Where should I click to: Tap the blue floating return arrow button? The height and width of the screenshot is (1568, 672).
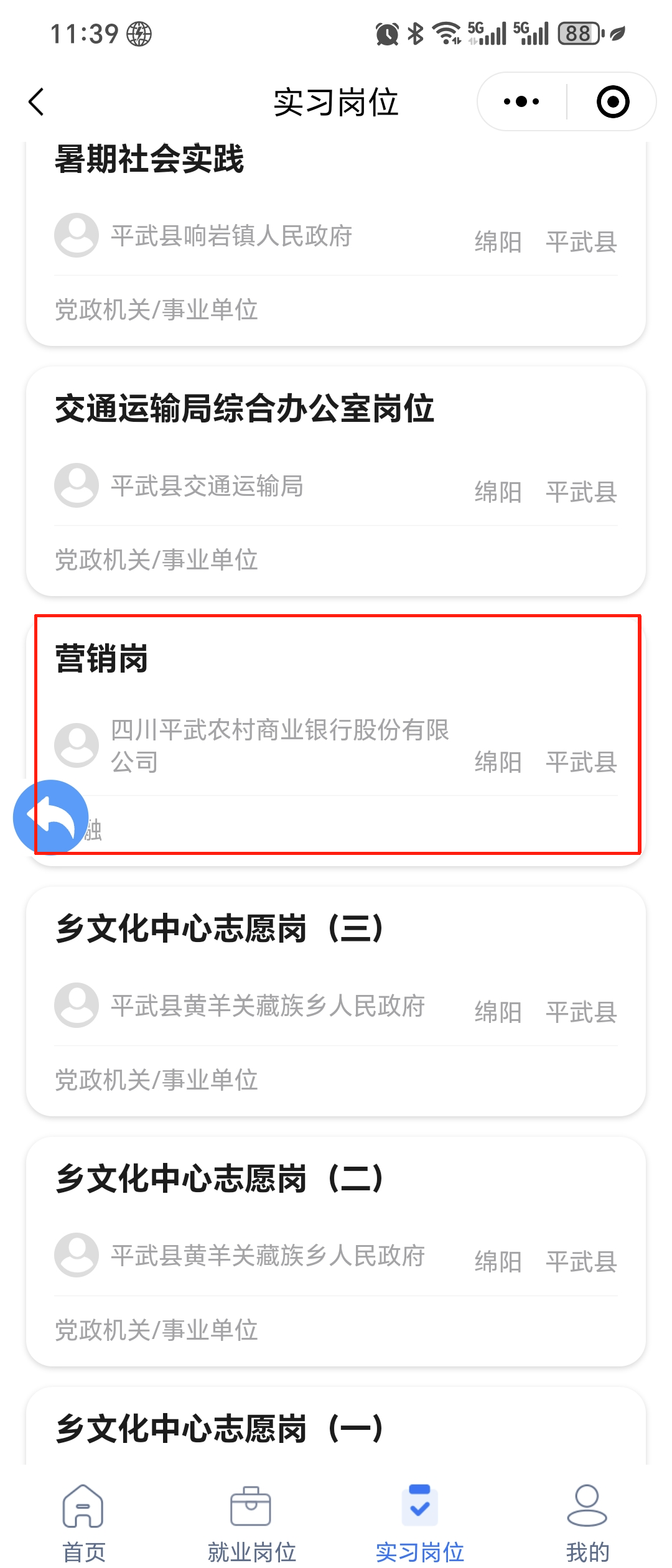(50, 816)
